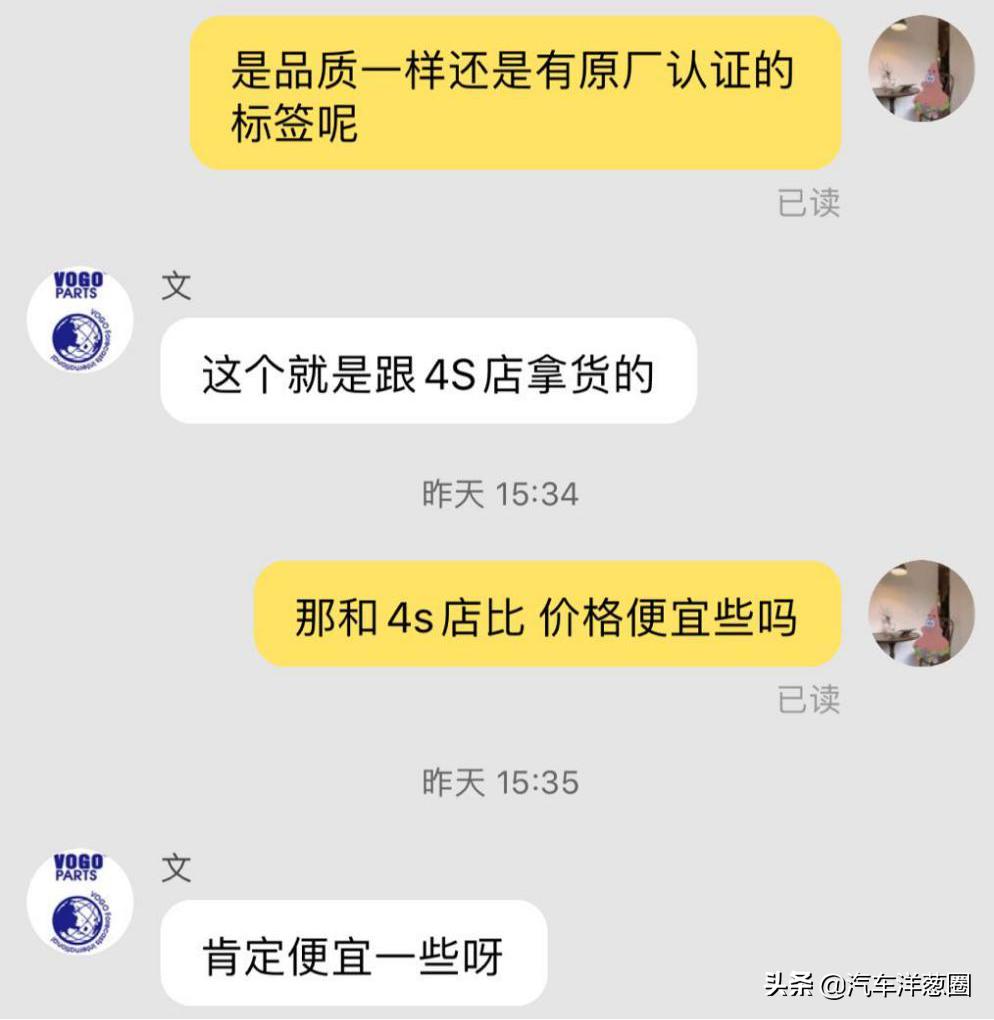Click the seller name '文' above the reply bubble

(x=174, y=286)
